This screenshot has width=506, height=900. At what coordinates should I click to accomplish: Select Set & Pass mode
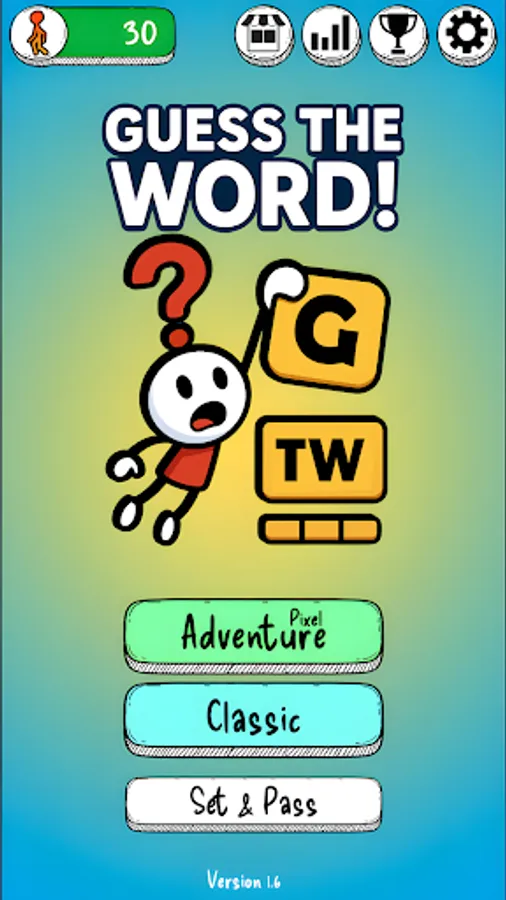pos(253,803)
